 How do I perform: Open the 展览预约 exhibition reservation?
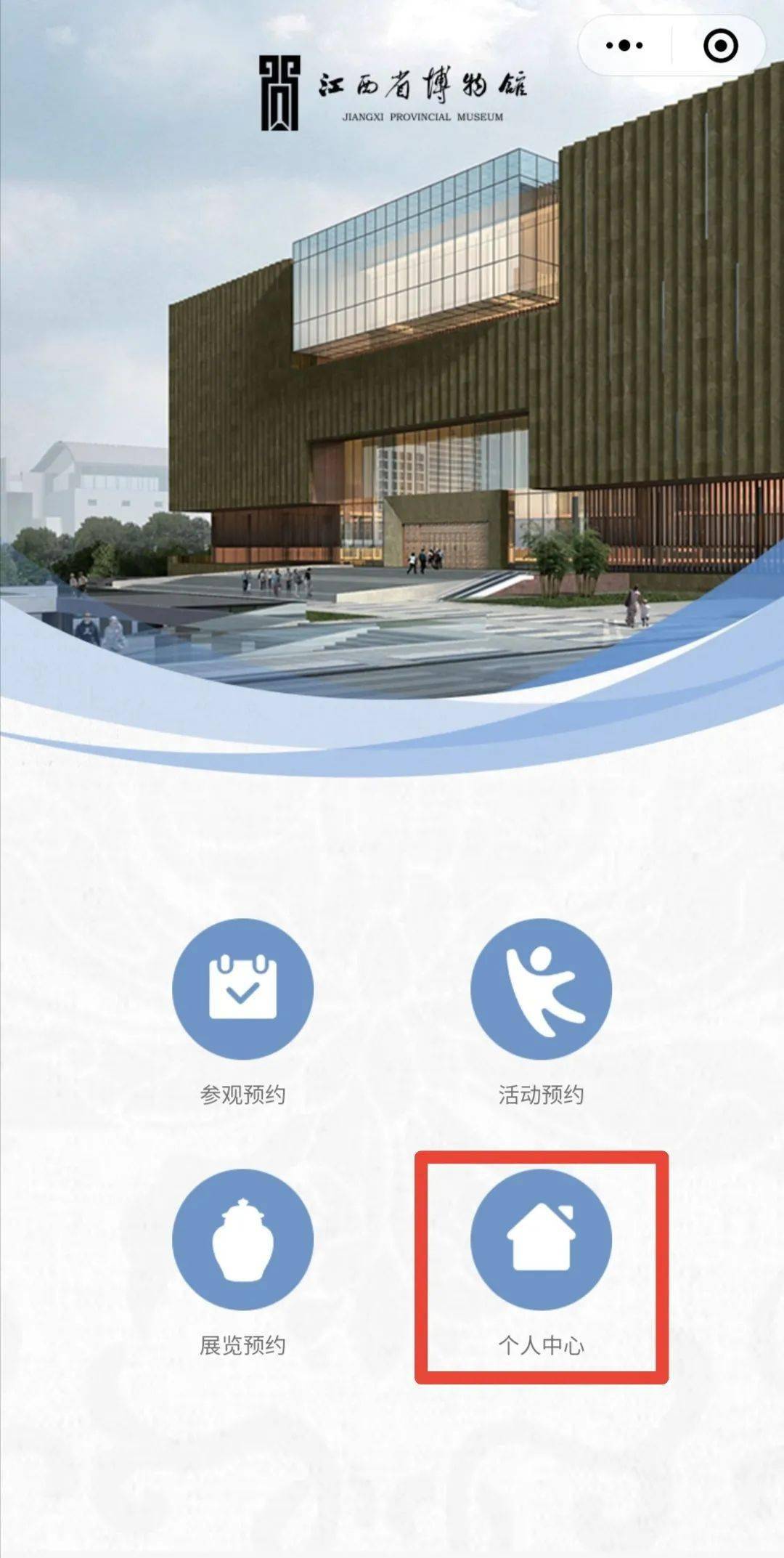pos(242,1239)
